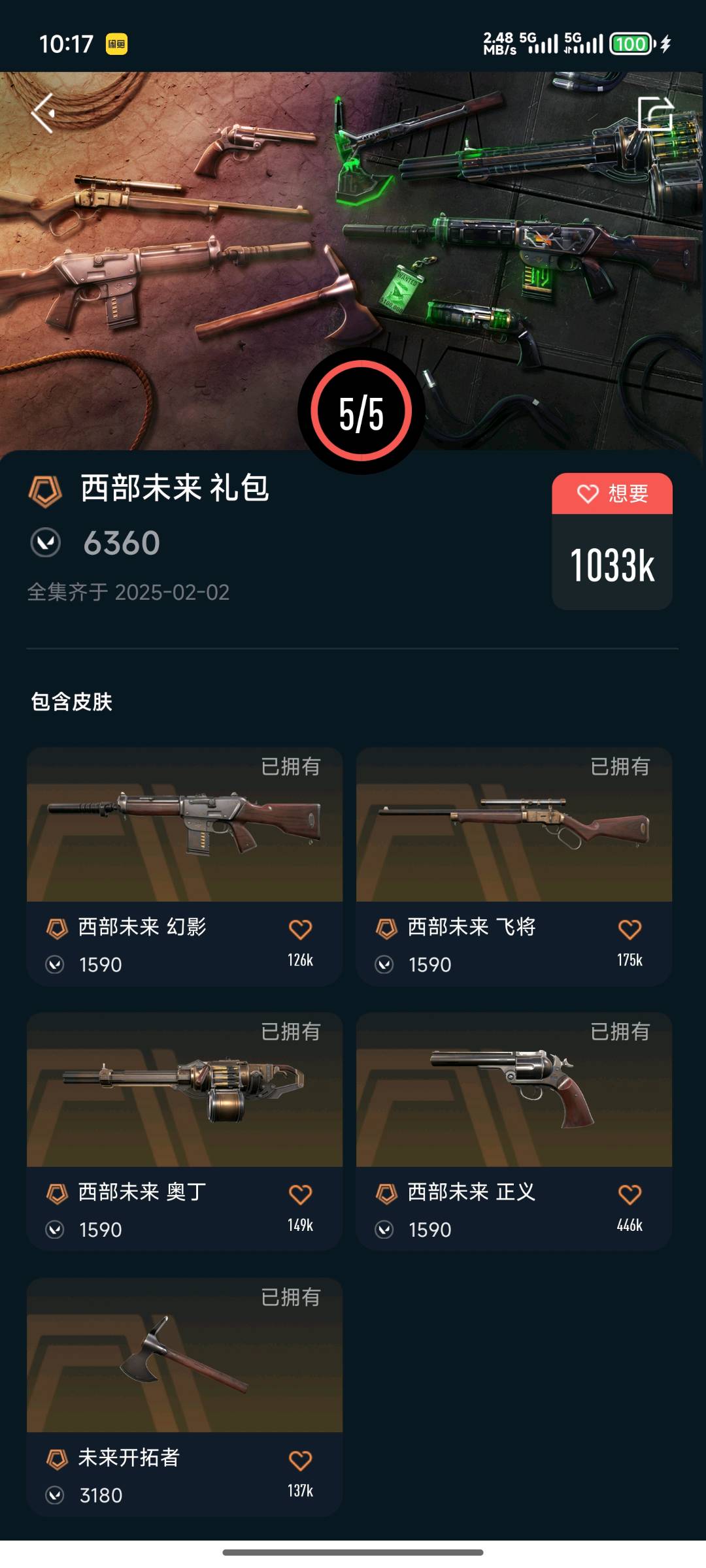
Task: Go back using the top-left arrow
Action: [x=44, y=114]
